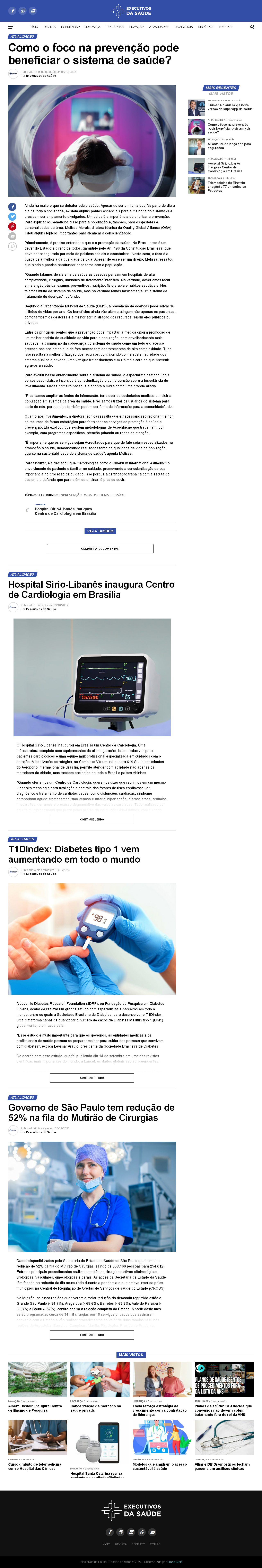262x1568 pixels.
Task: Tap Clique para comentar button
Action: (100, 548)
